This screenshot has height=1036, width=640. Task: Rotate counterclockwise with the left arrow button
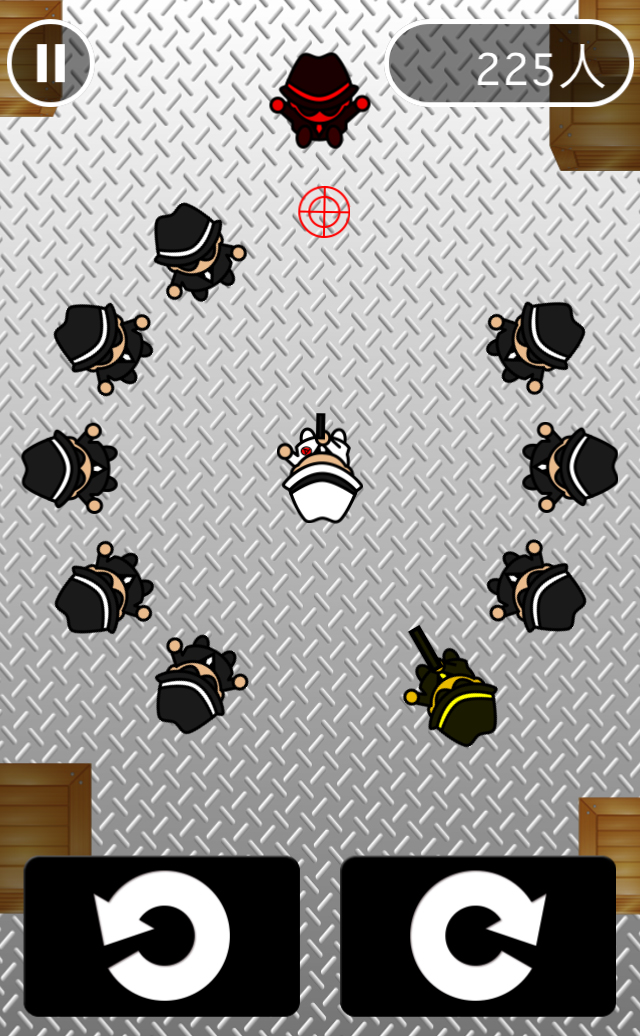pyautogui.click(x=162, y=936)
